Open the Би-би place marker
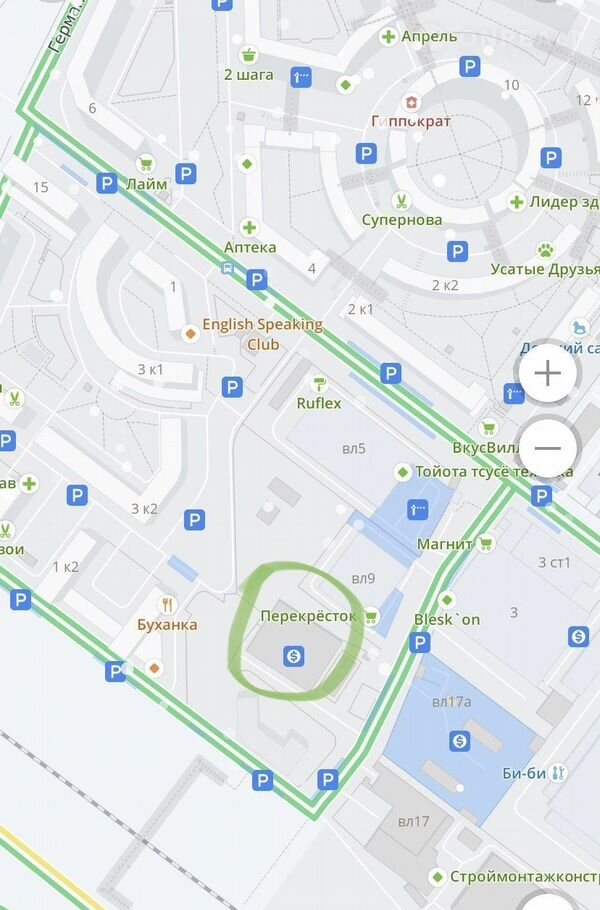600x910 pixels. pyautogui.click(x=558, y=772)
